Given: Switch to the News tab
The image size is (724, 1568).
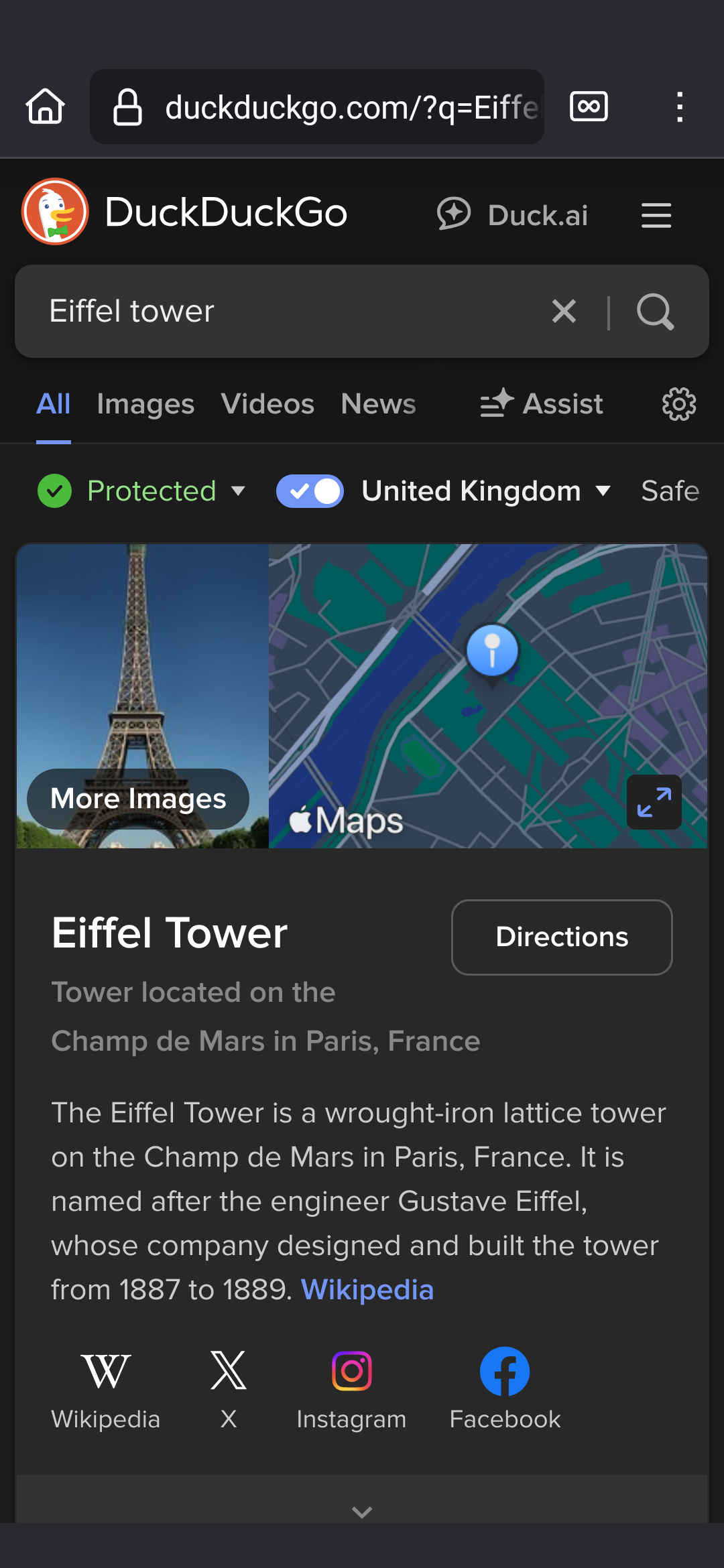Looking at the screenshot, I should coord(378,404).
